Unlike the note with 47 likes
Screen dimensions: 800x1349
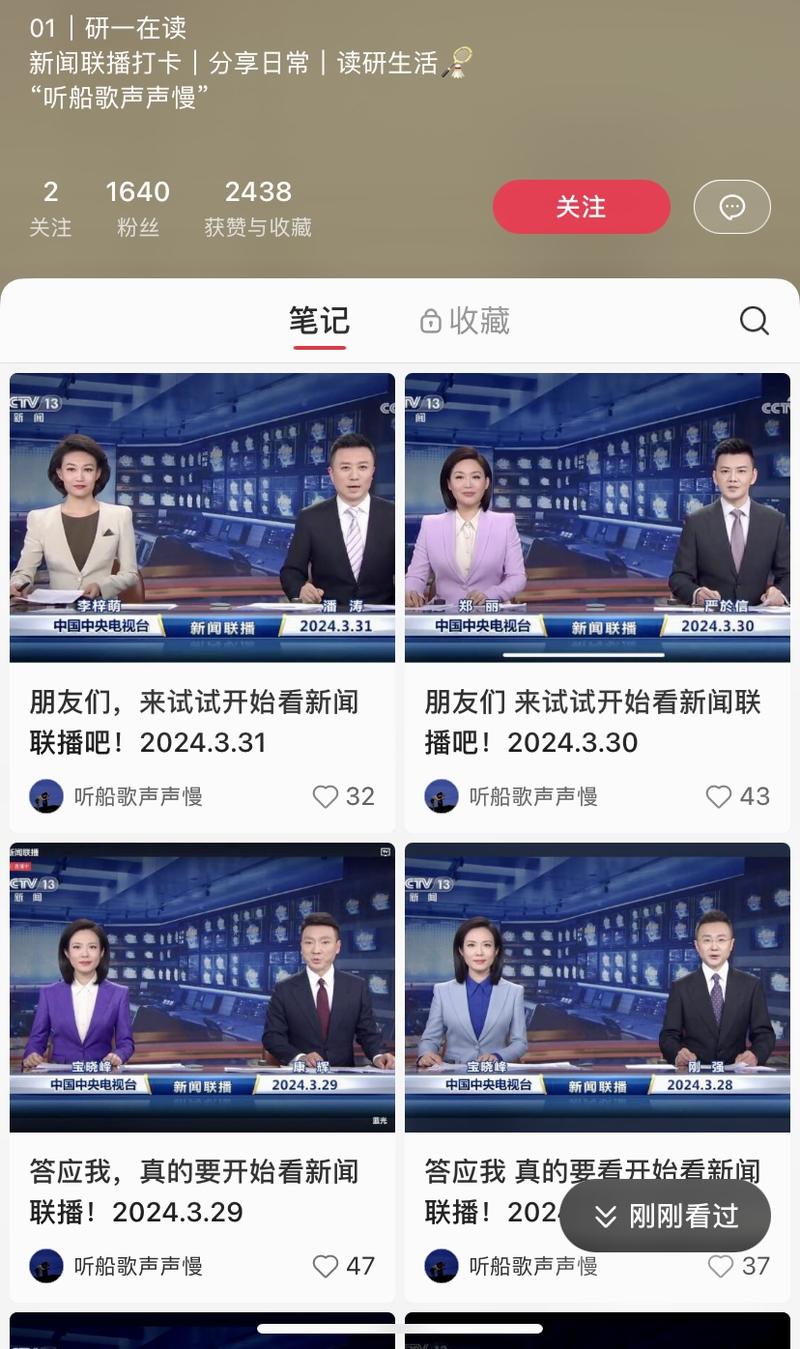click(325, 1266)
